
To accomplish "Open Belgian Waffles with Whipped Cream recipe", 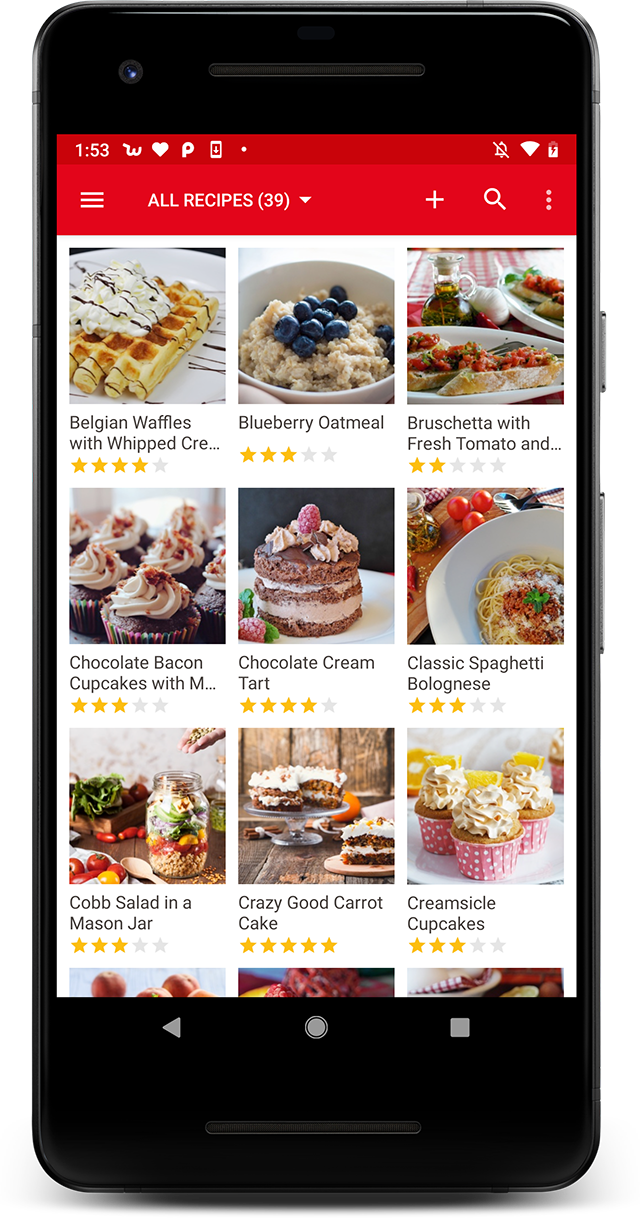I will tap(147, 361).
